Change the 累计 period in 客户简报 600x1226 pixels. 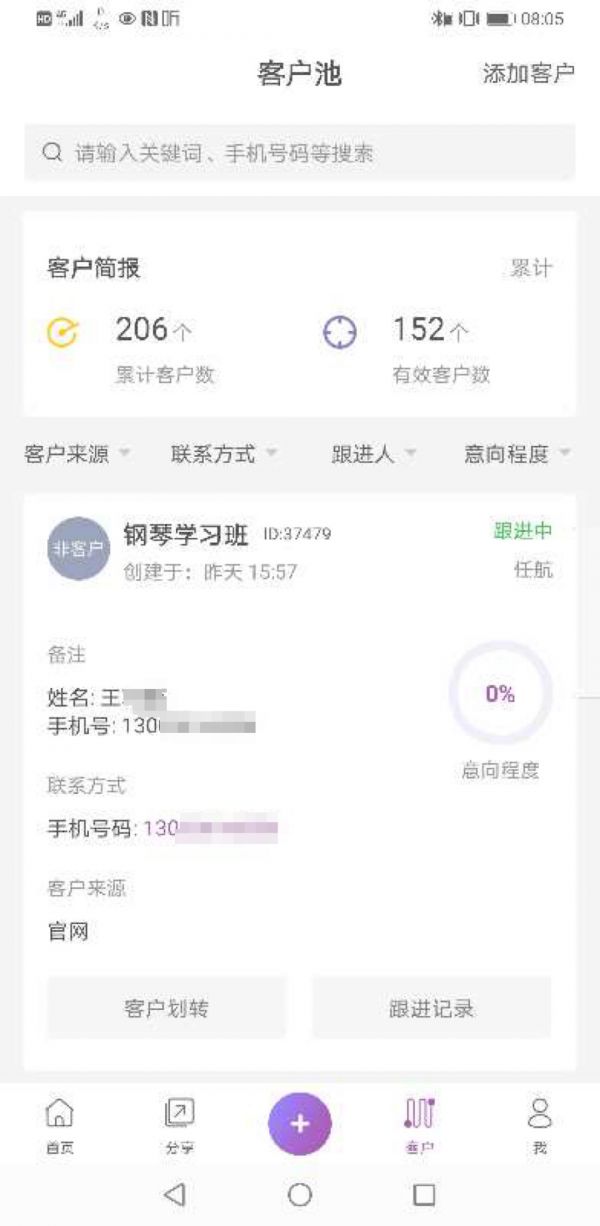click(530, 268)
